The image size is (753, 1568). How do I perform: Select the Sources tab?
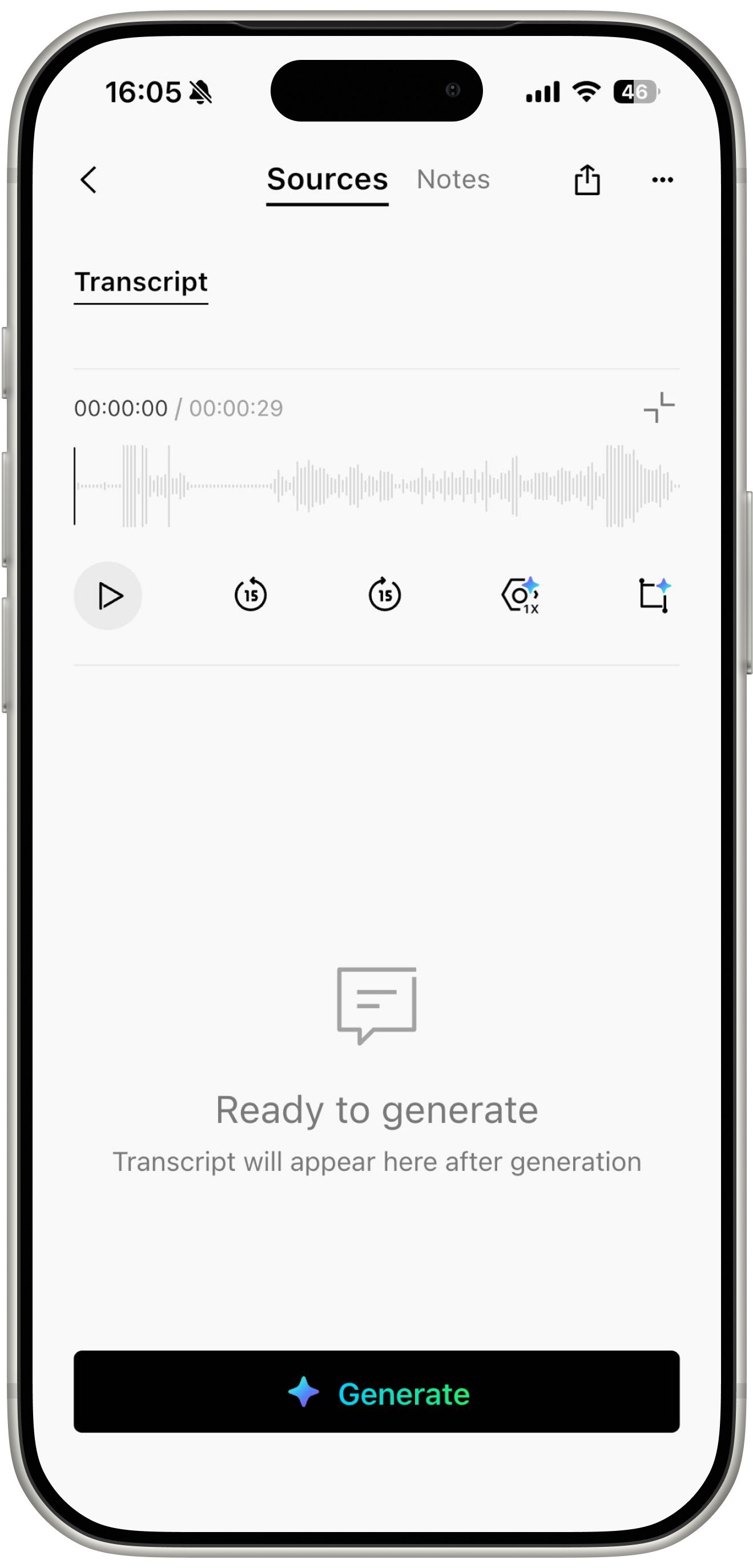[327, 180]
